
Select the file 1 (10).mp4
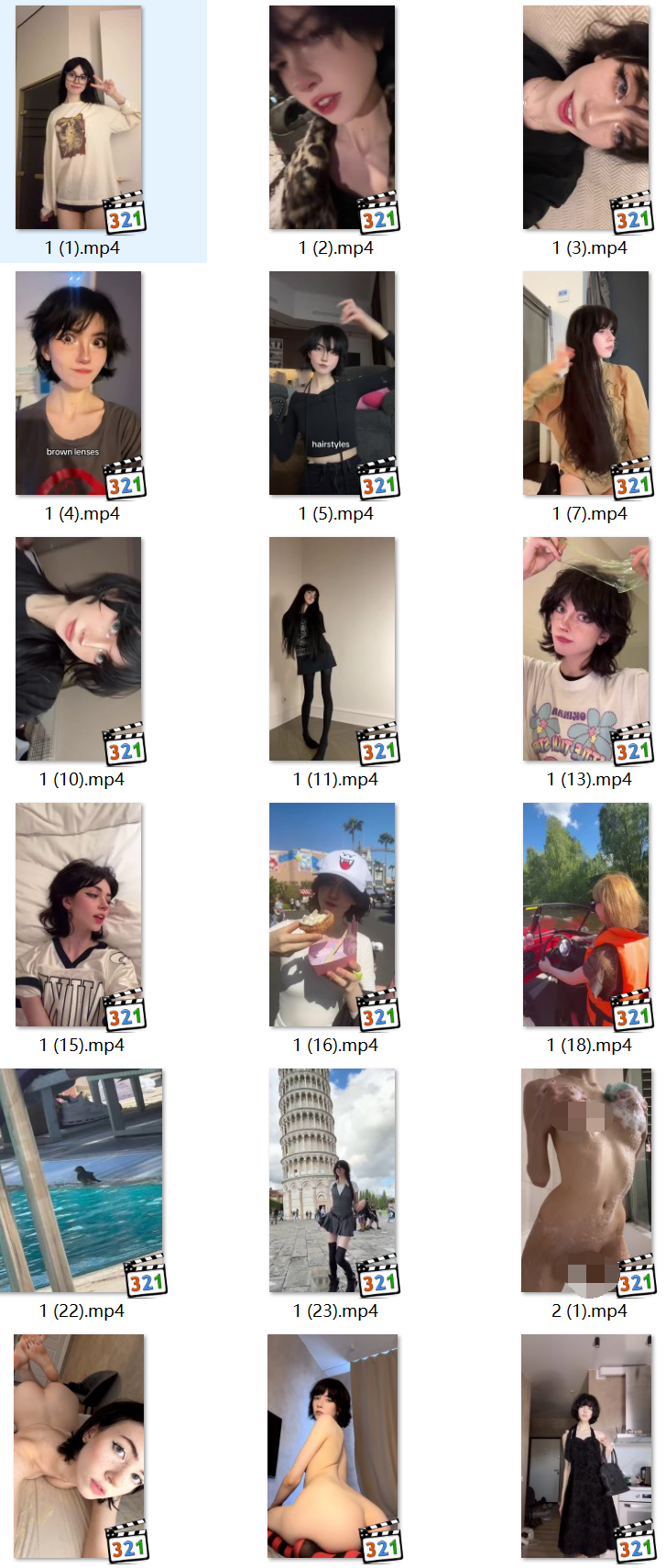point(80,649)
